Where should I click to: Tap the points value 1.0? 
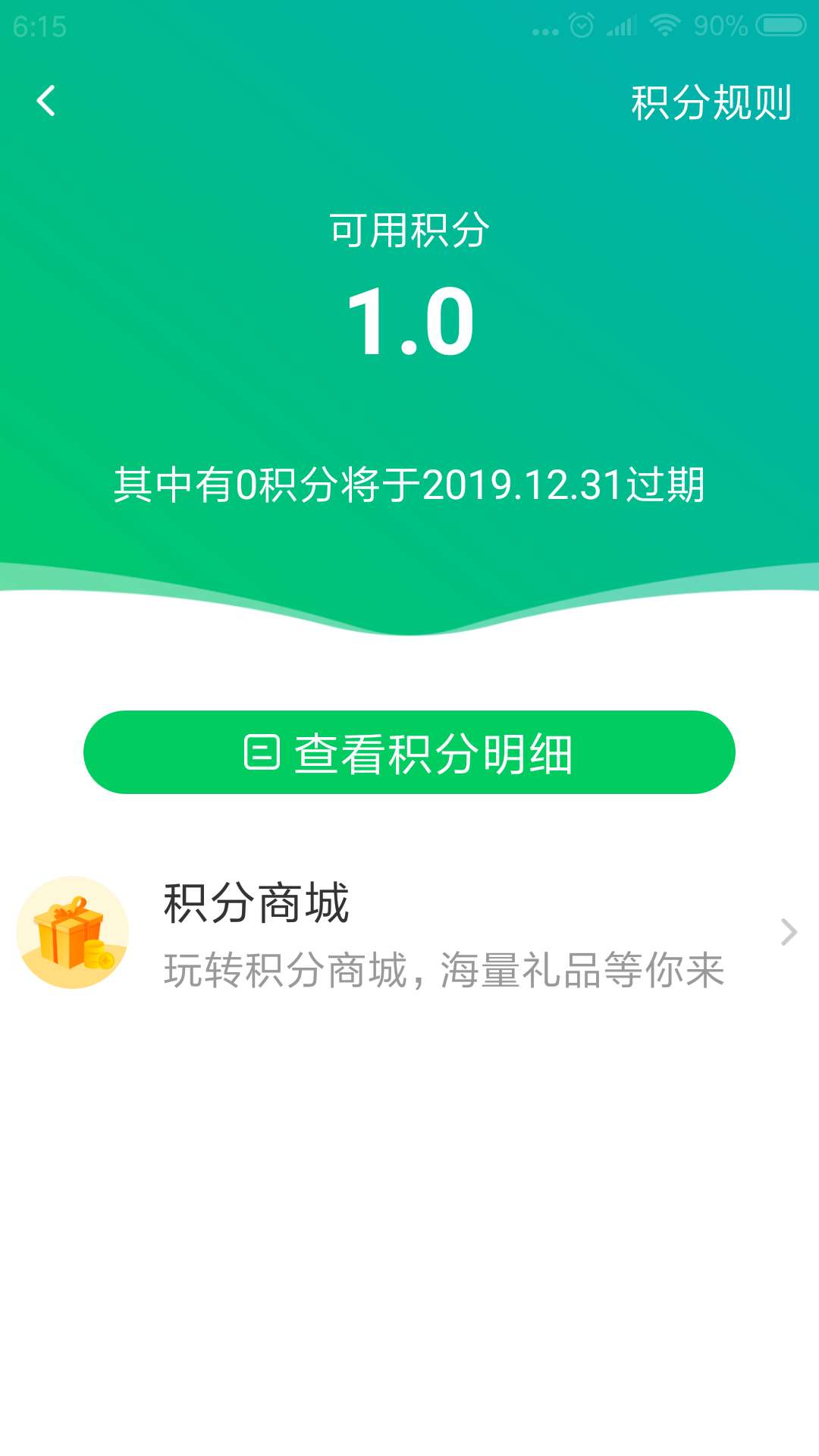click(x=409, y=318)
